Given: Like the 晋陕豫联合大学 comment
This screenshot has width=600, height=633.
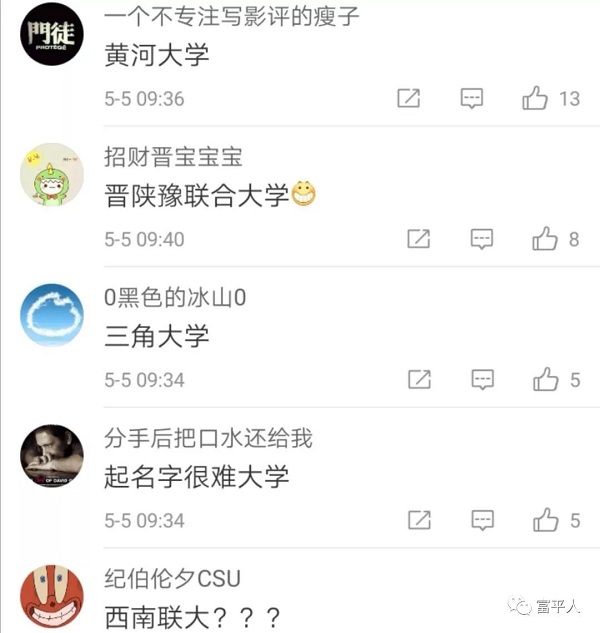Looking at the screenshot, I should (x=545, y=239).
